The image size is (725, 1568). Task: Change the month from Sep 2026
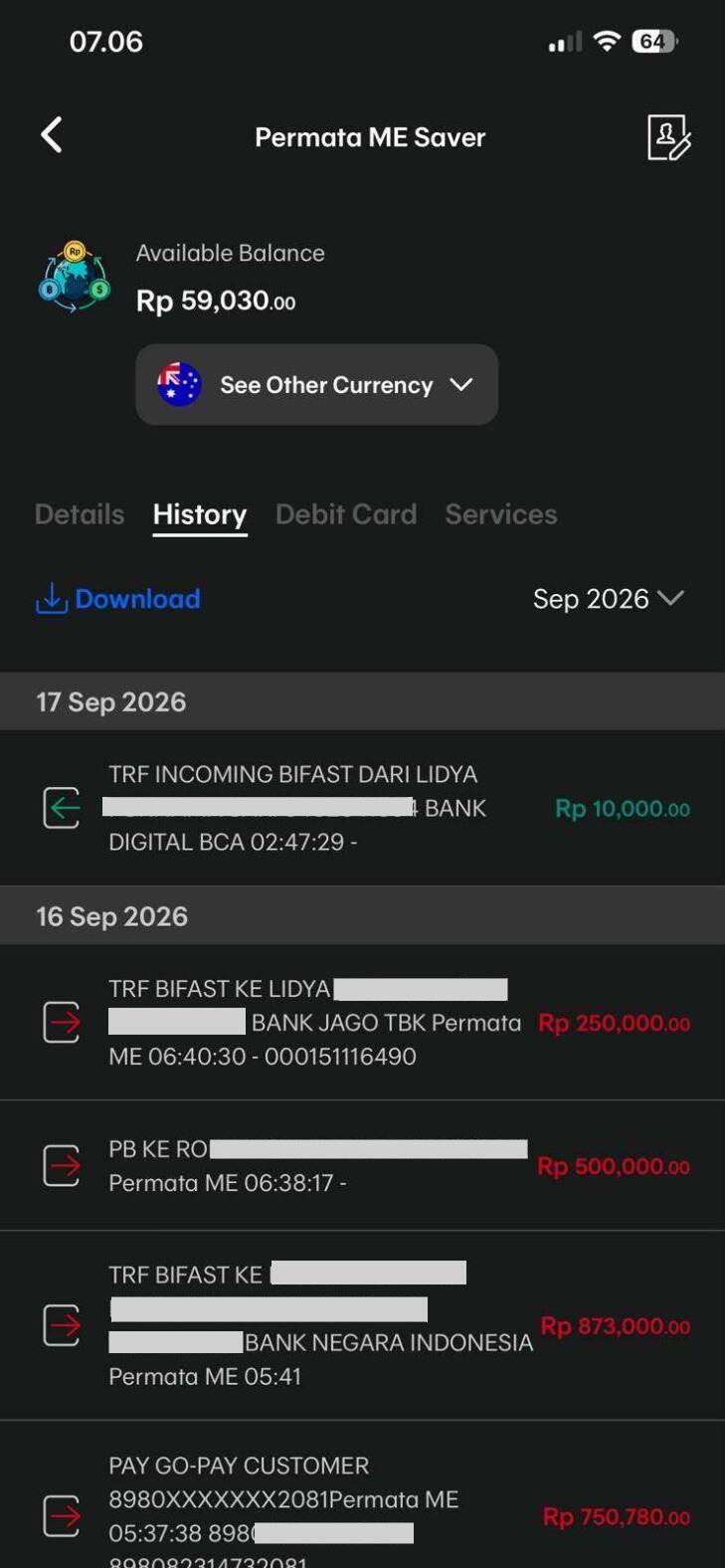pos(608,599)
